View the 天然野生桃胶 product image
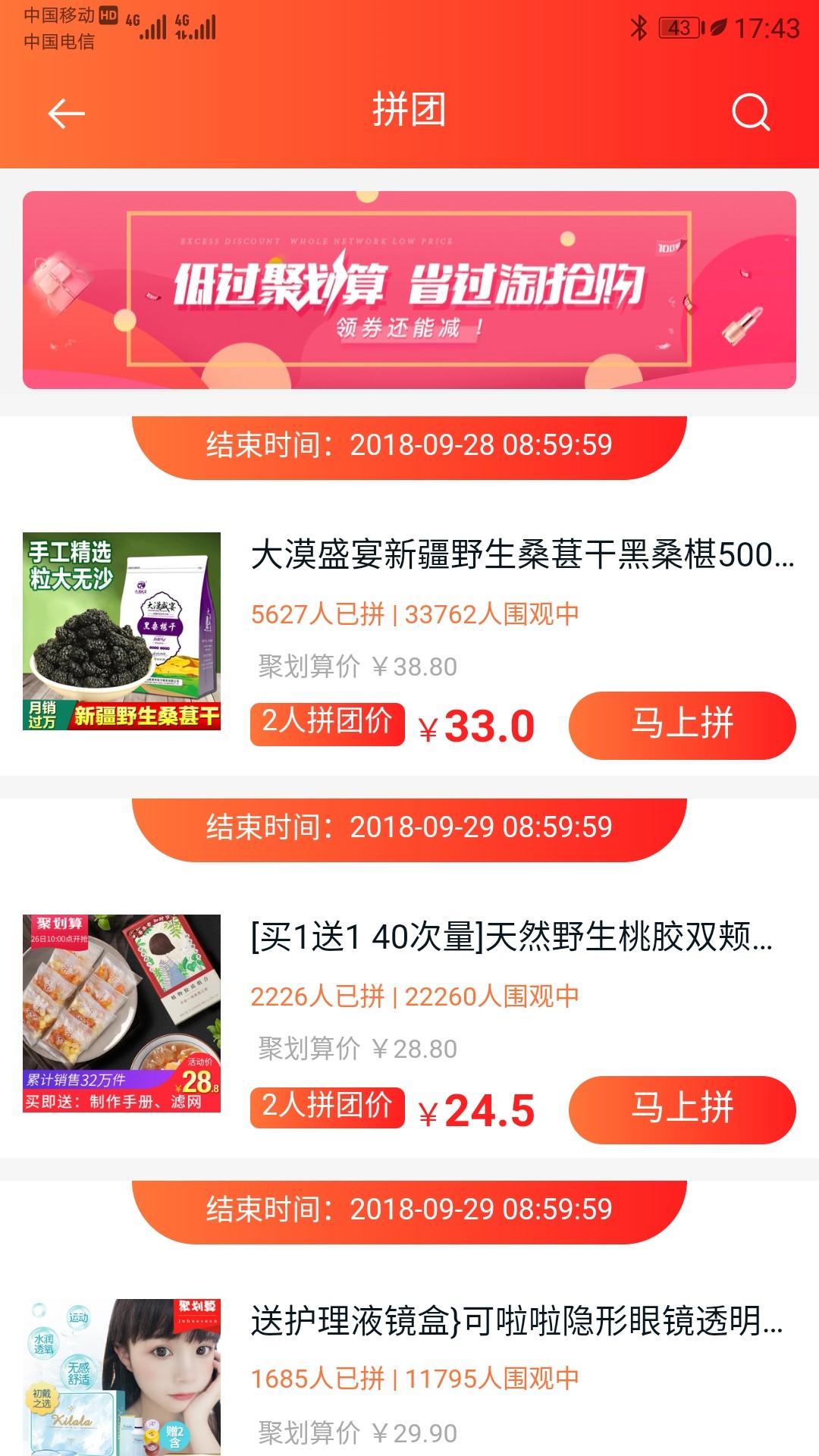This screenshot has height=1456, width=819. pos(122,1013)
